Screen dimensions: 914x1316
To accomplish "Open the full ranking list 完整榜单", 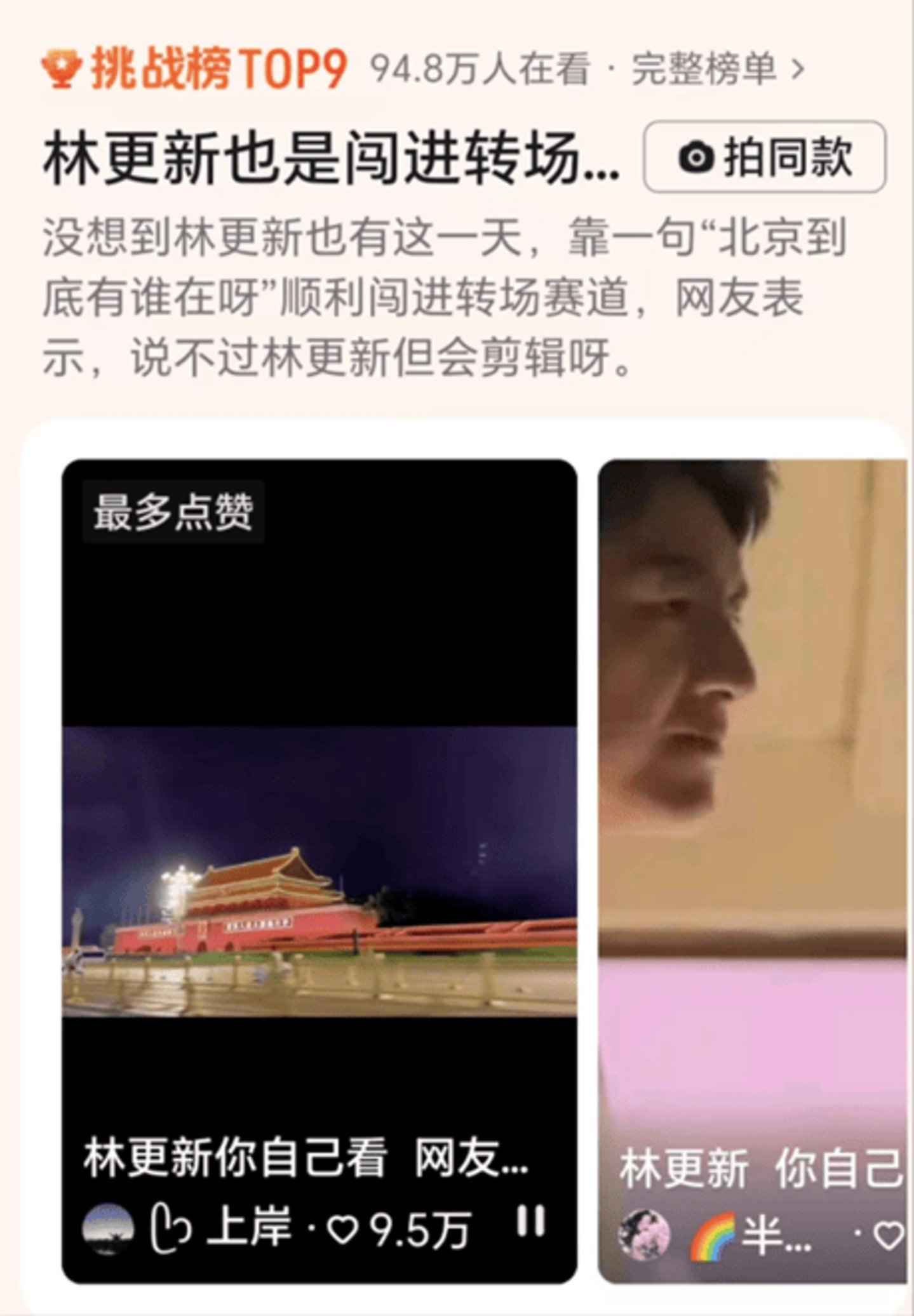I will [716, 69].
